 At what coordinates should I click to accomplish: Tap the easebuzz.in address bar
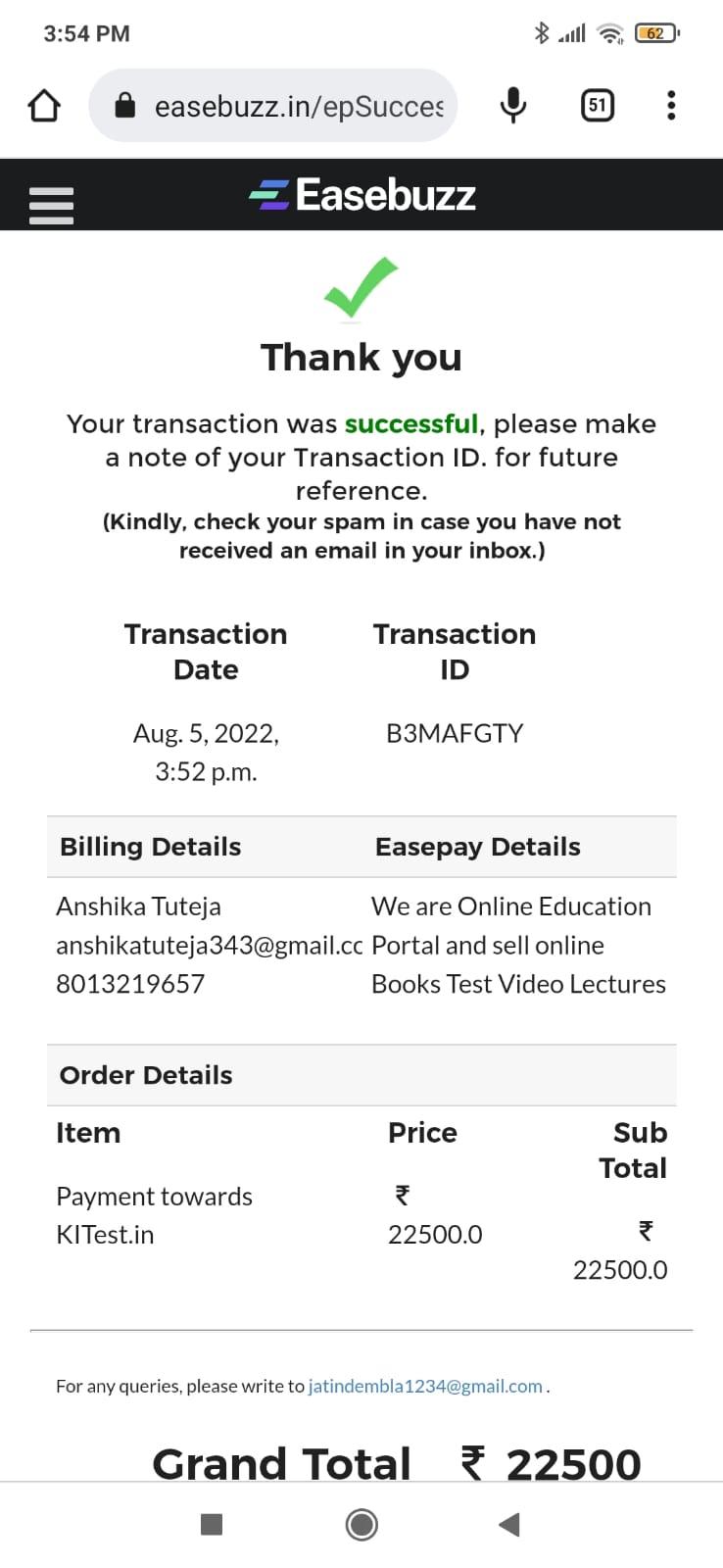(284, 106)
